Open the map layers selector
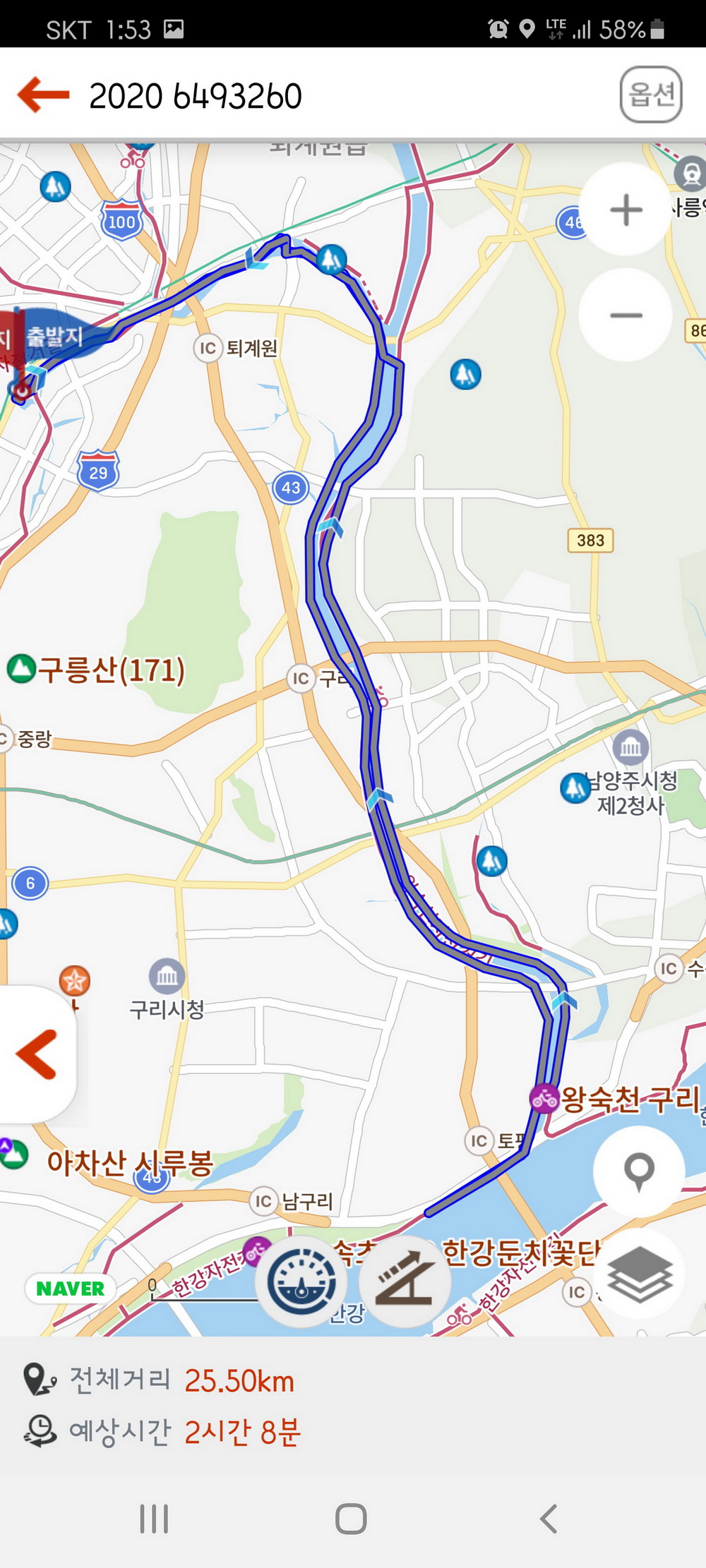The width and height of the screenshot is (706, 1568). click(x=639, y=1274)
